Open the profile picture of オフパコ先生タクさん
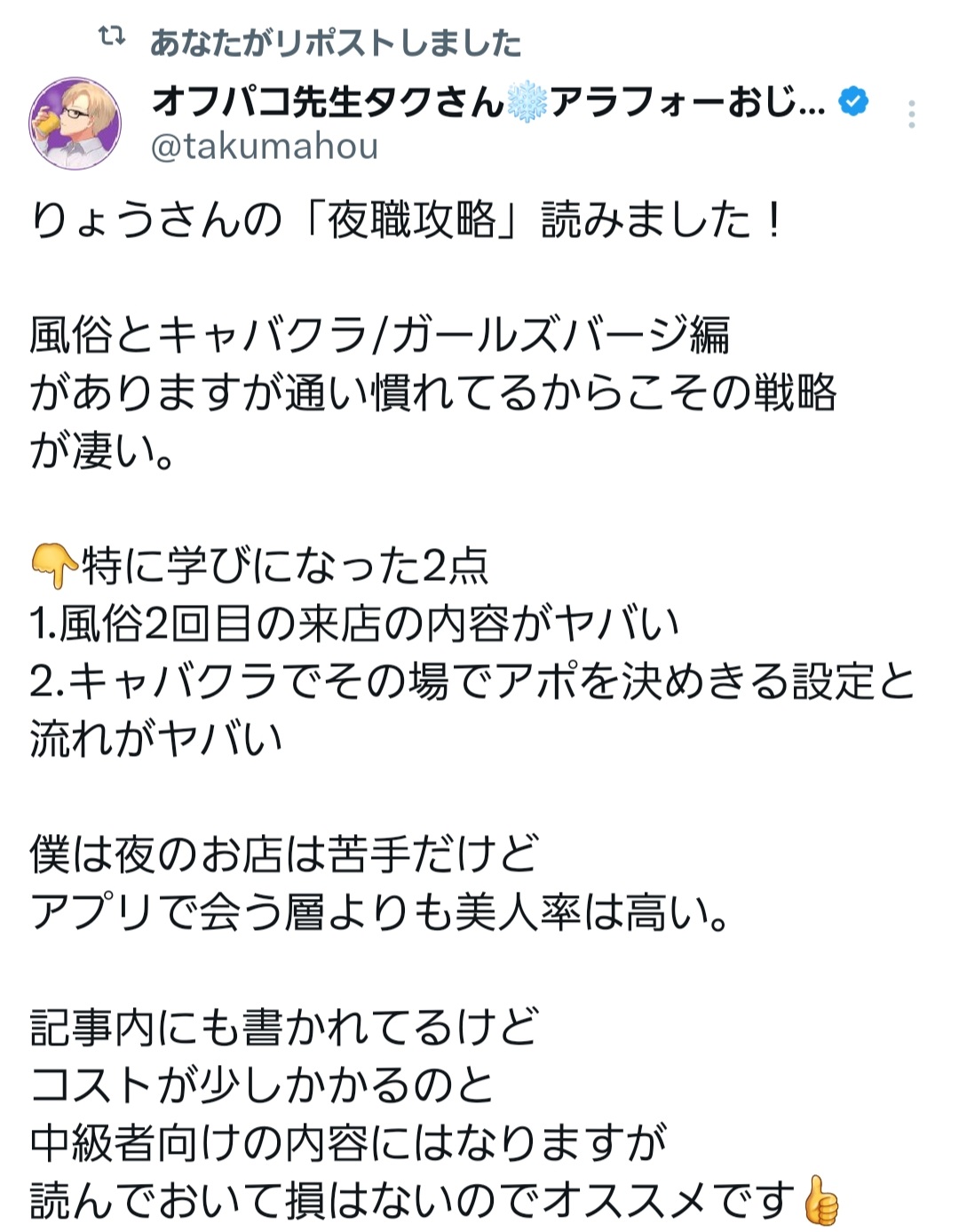This screenshot has height=1232, width=959. click(x=75, y=123)
